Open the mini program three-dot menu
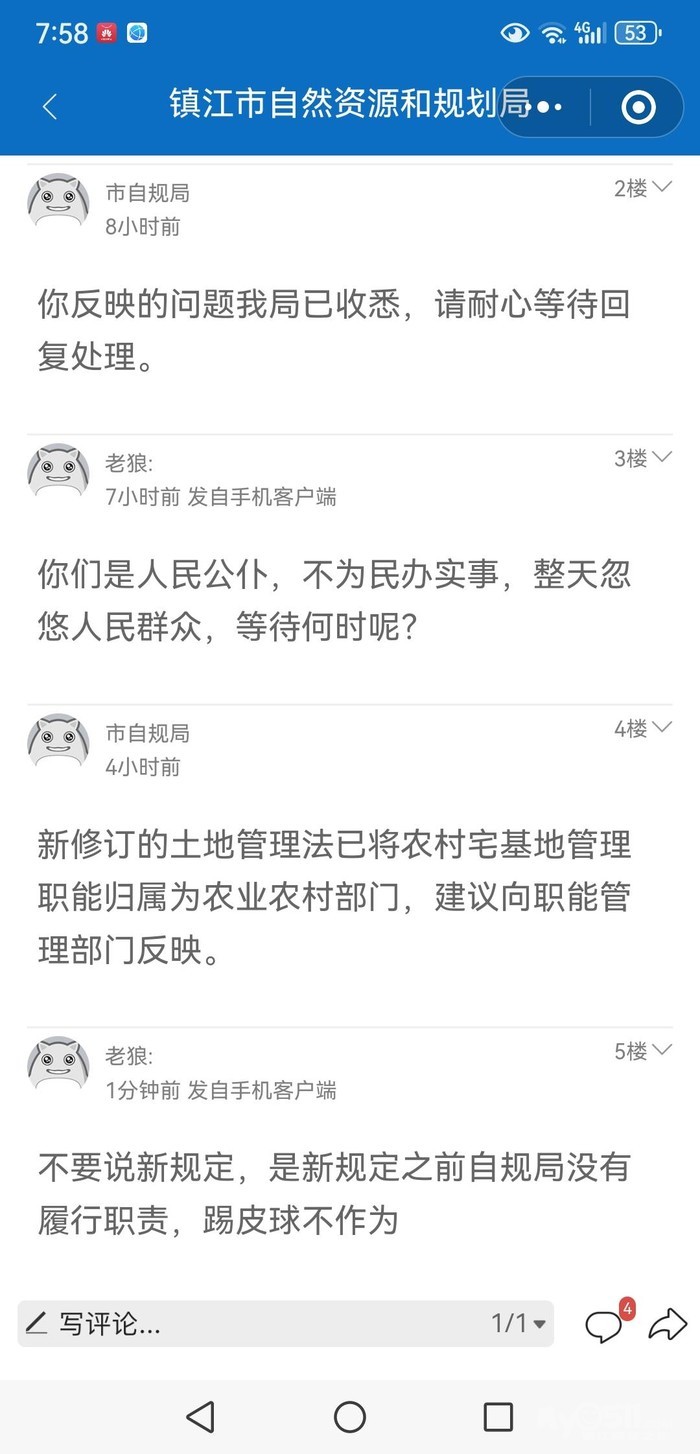Viewport: 700px width, 1454px height. 549,106
